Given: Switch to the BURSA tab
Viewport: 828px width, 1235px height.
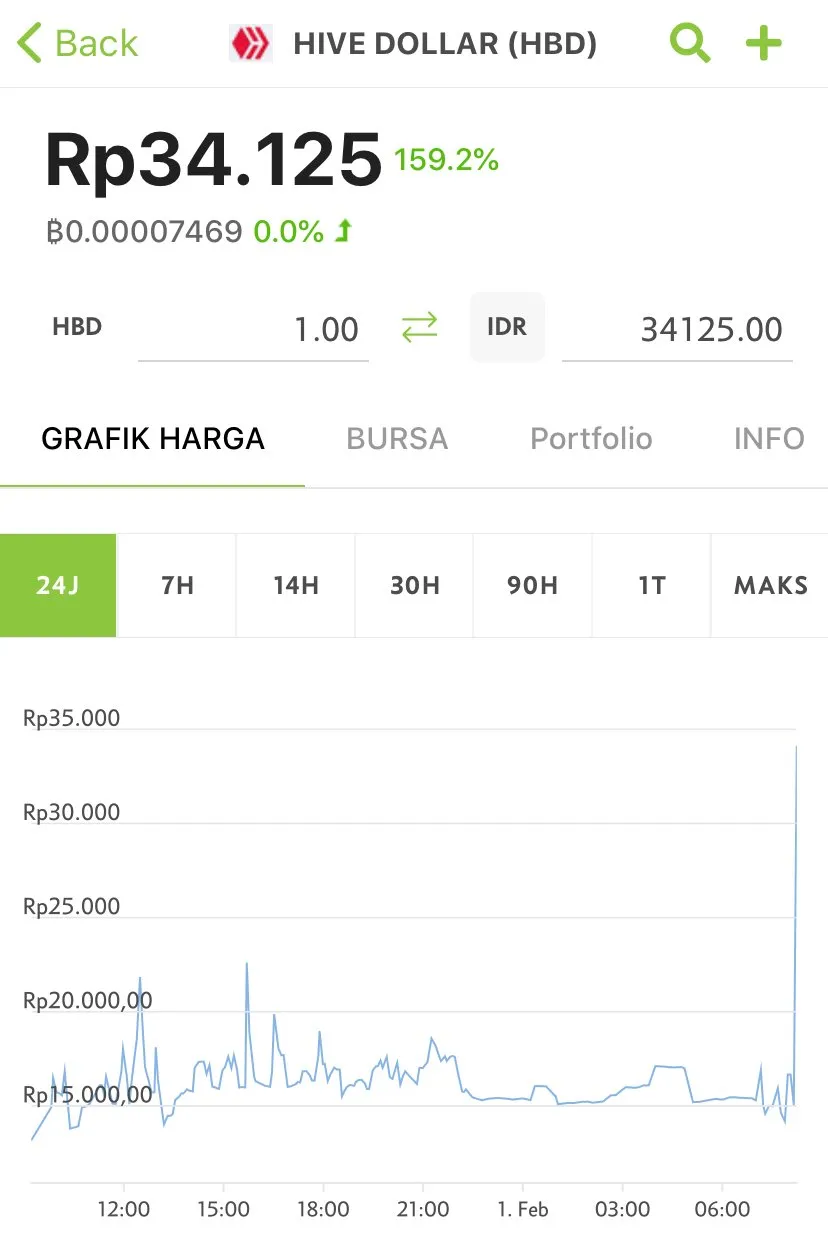Looking at the screenshot, I should point(397,438).
